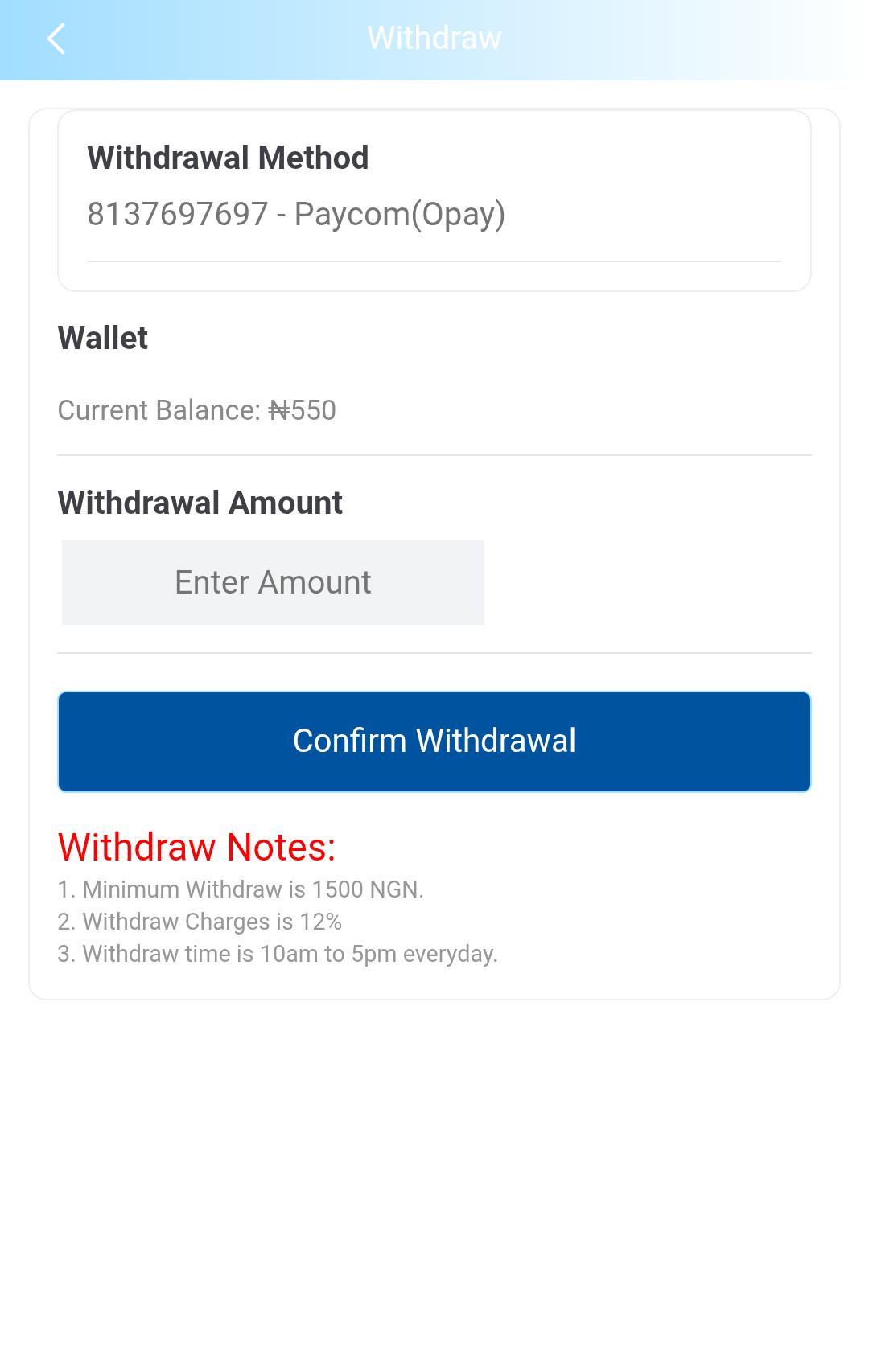Select the Current Balance ₦550 text

click(x=198, y=410)
